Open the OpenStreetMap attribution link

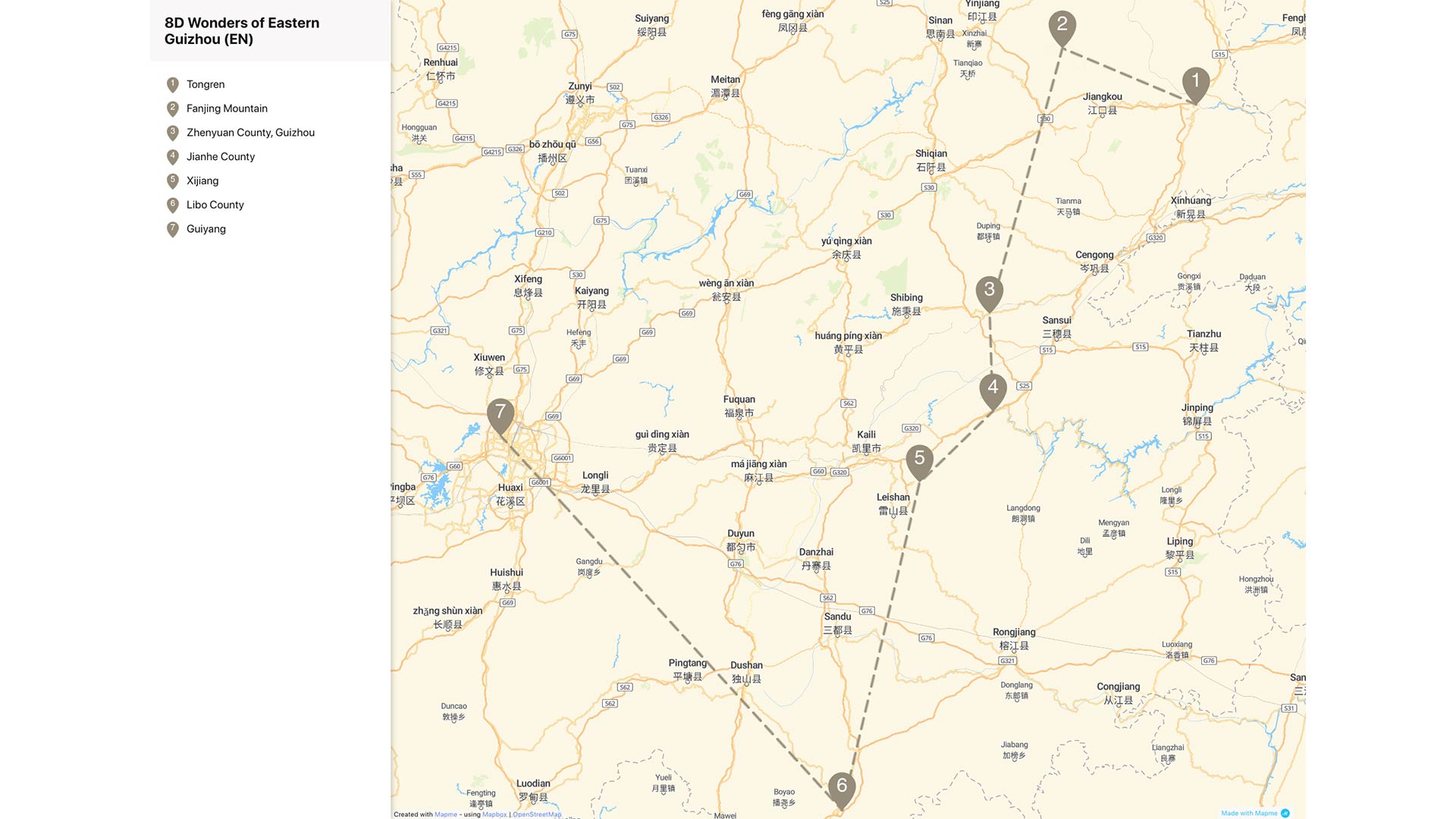[x=537, y=814]
